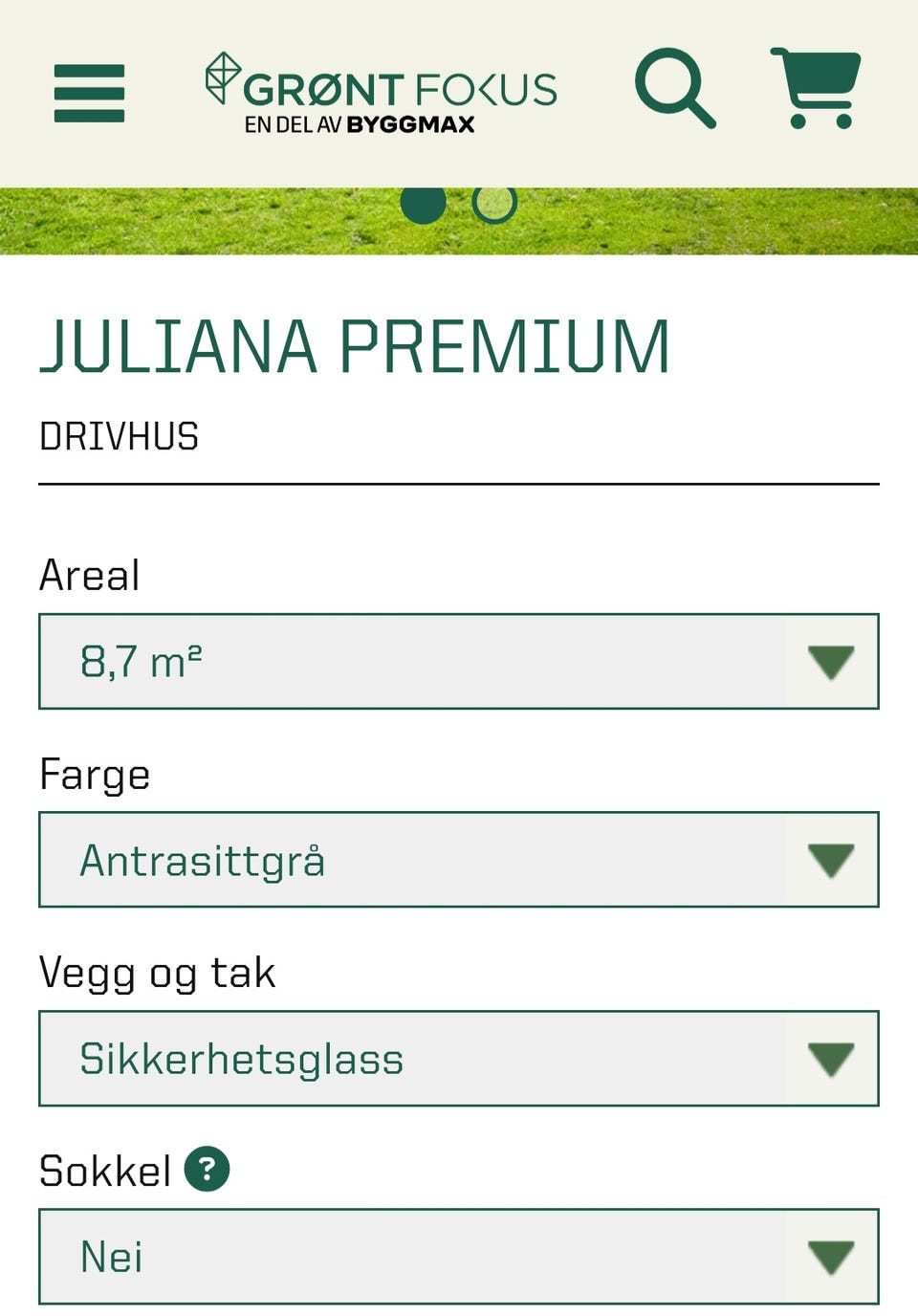Expand the Vegg og tak selector
Viewport: 918px width, 1316px height.
coord(457,1058)
